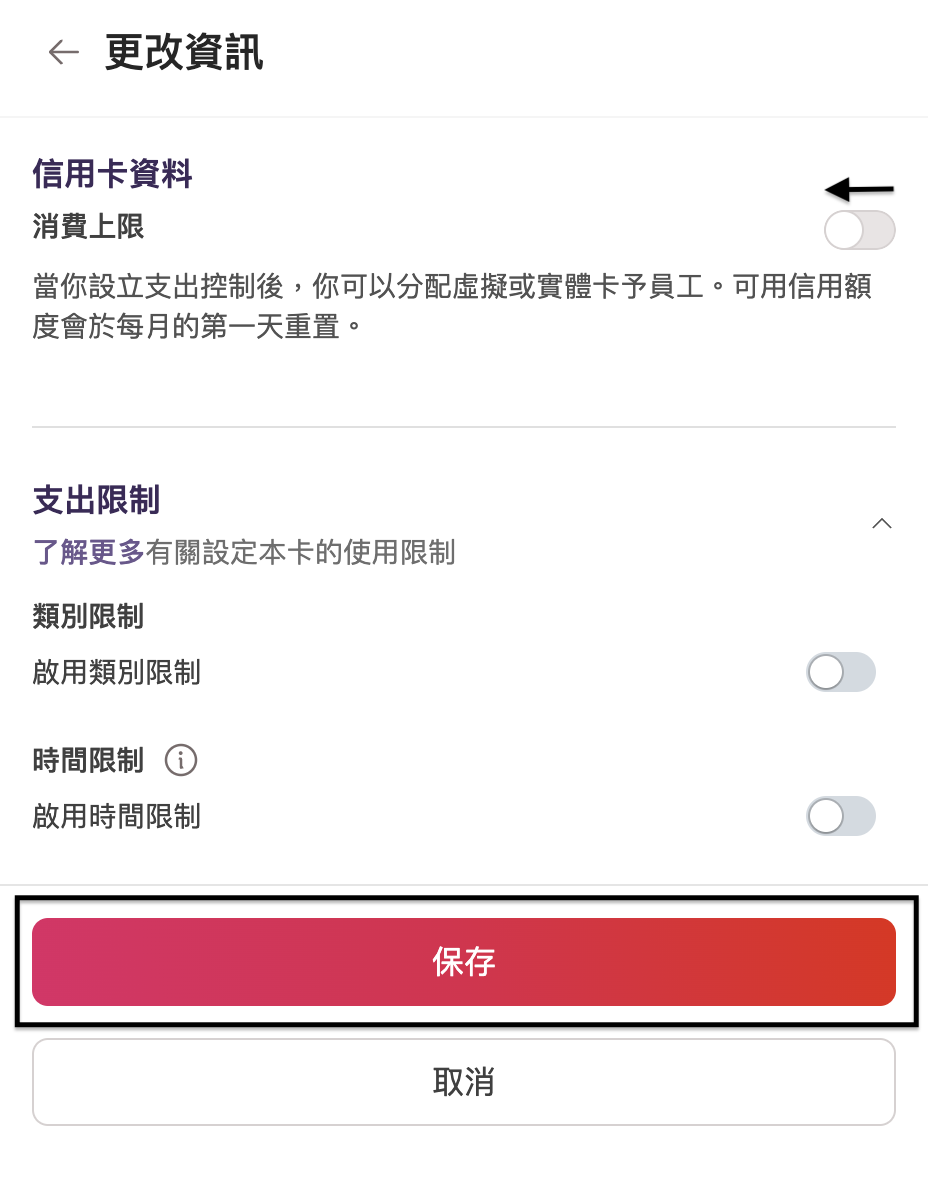Show info about 時間限制
928x1180 pixels.
tap(181, 761)
